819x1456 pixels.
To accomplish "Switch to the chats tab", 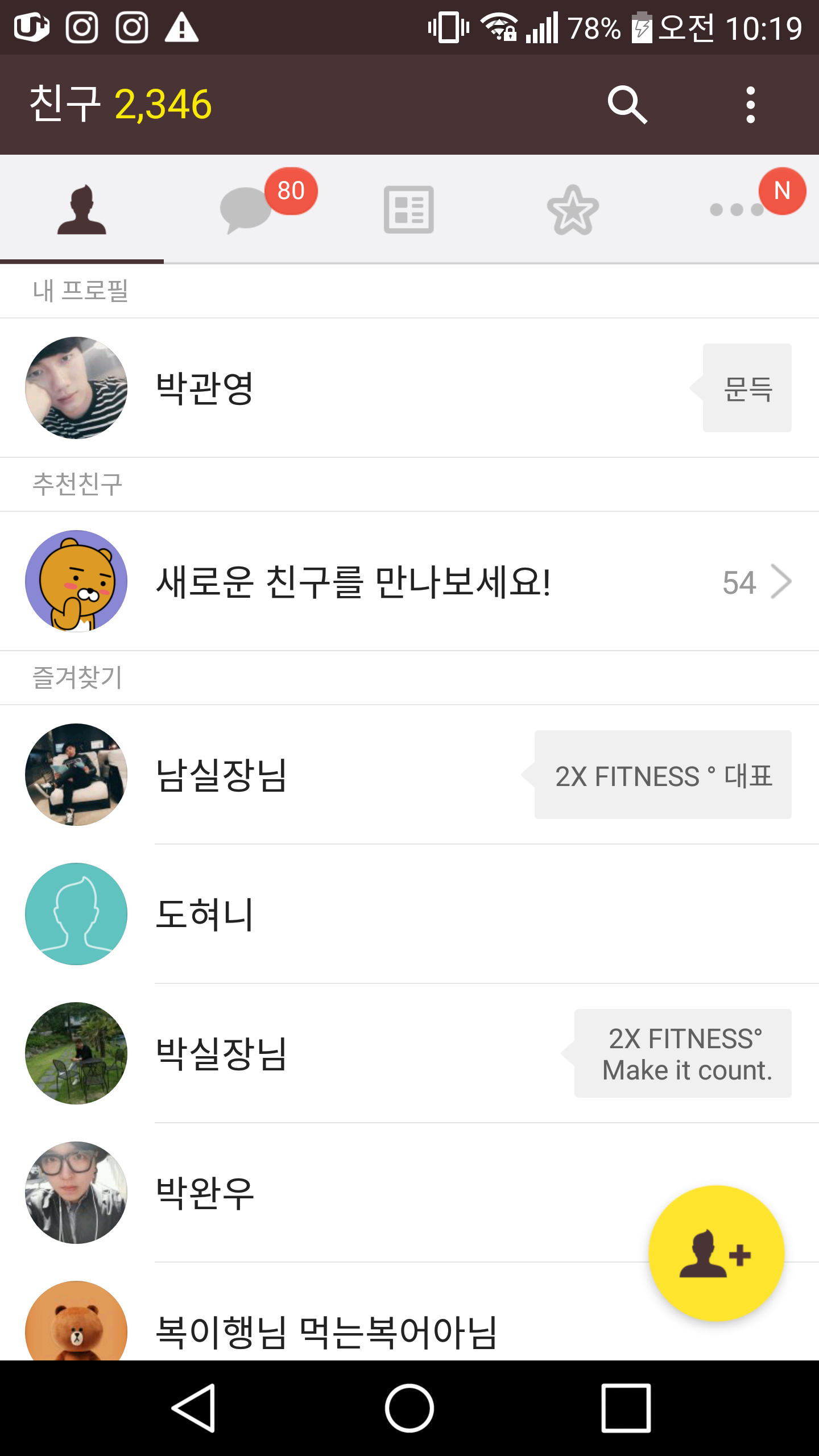I will [246, 209].
